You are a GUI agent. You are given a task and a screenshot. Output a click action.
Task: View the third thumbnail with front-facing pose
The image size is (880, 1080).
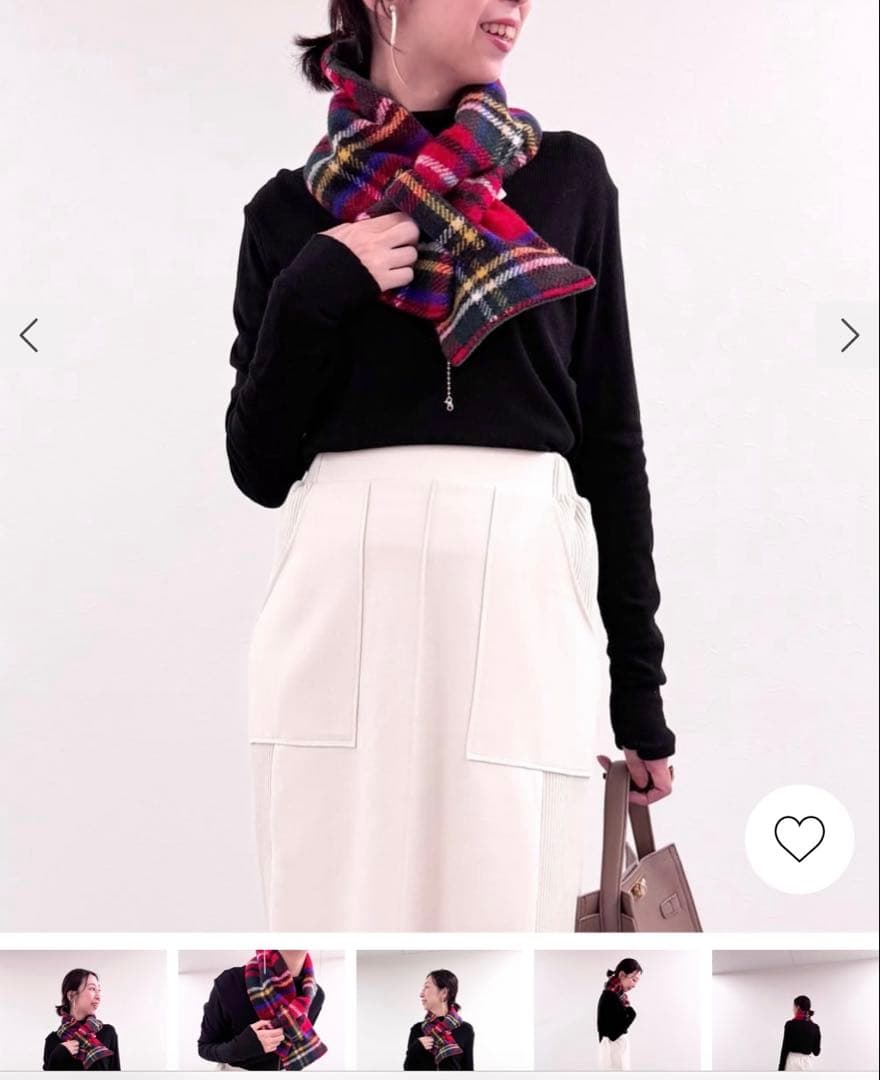439,1010
